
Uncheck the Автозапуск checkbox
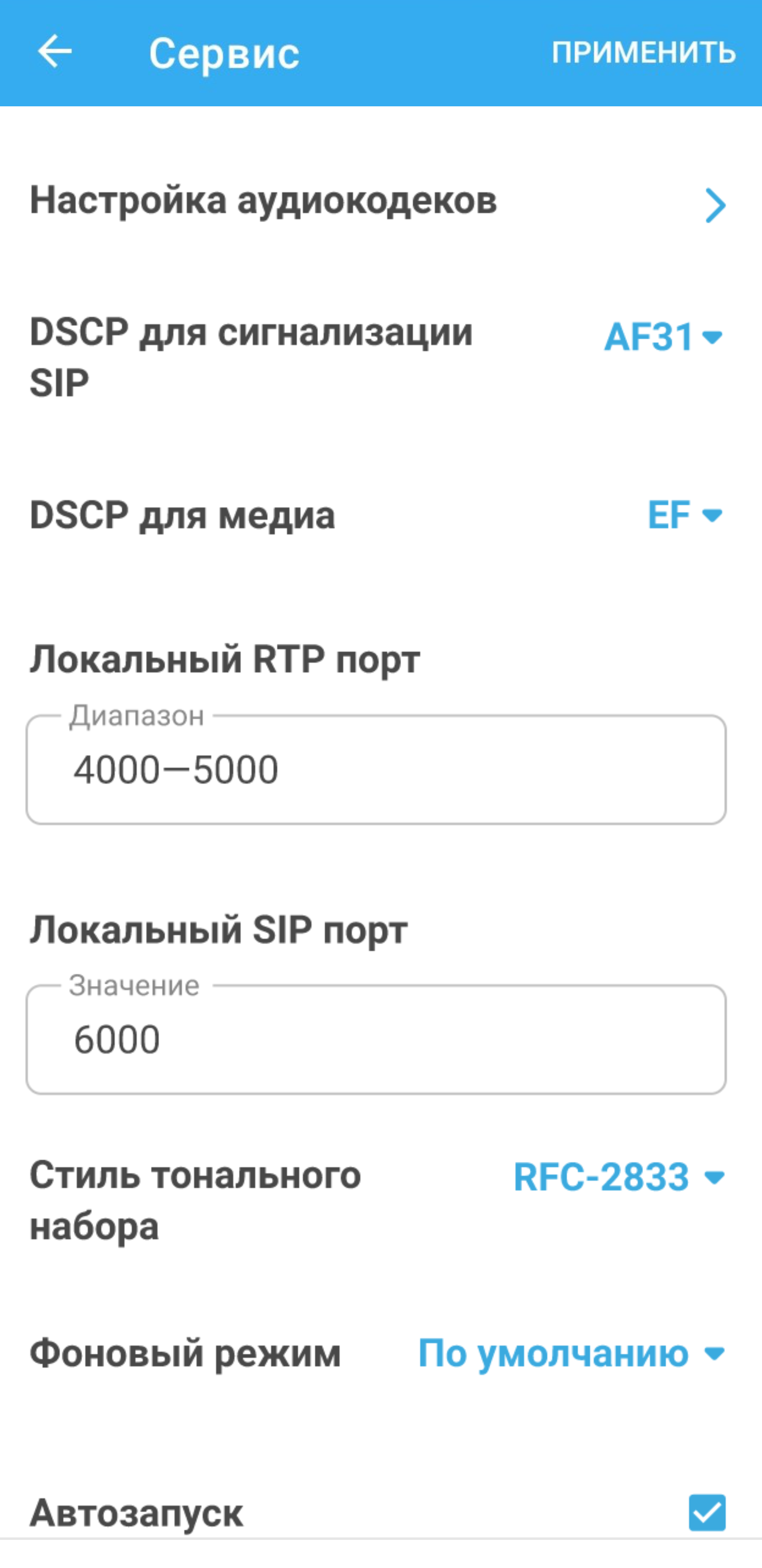tap(706, 1512)
